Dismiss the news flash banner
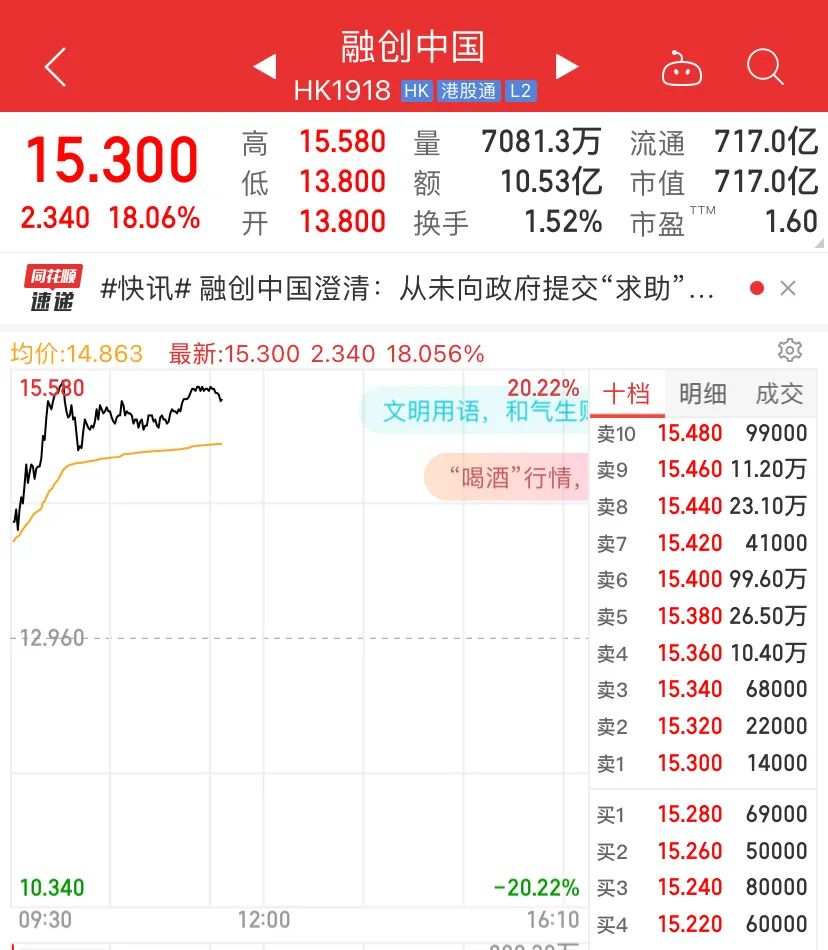828x950 pixels. coord(788,289)
